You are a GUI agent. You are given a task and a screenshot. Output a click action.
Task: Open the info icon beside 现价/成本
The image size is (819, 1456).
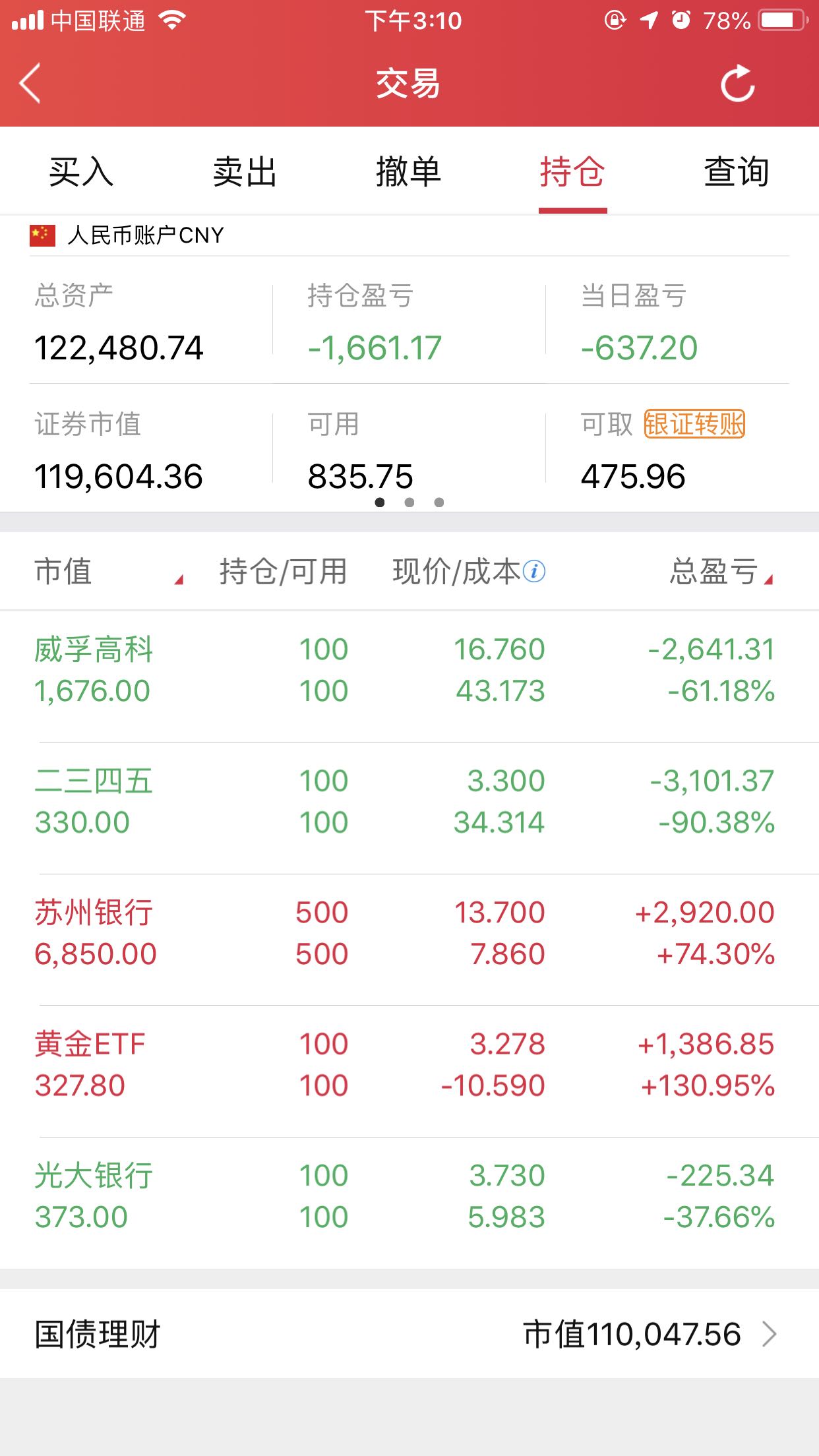(534, 571)
